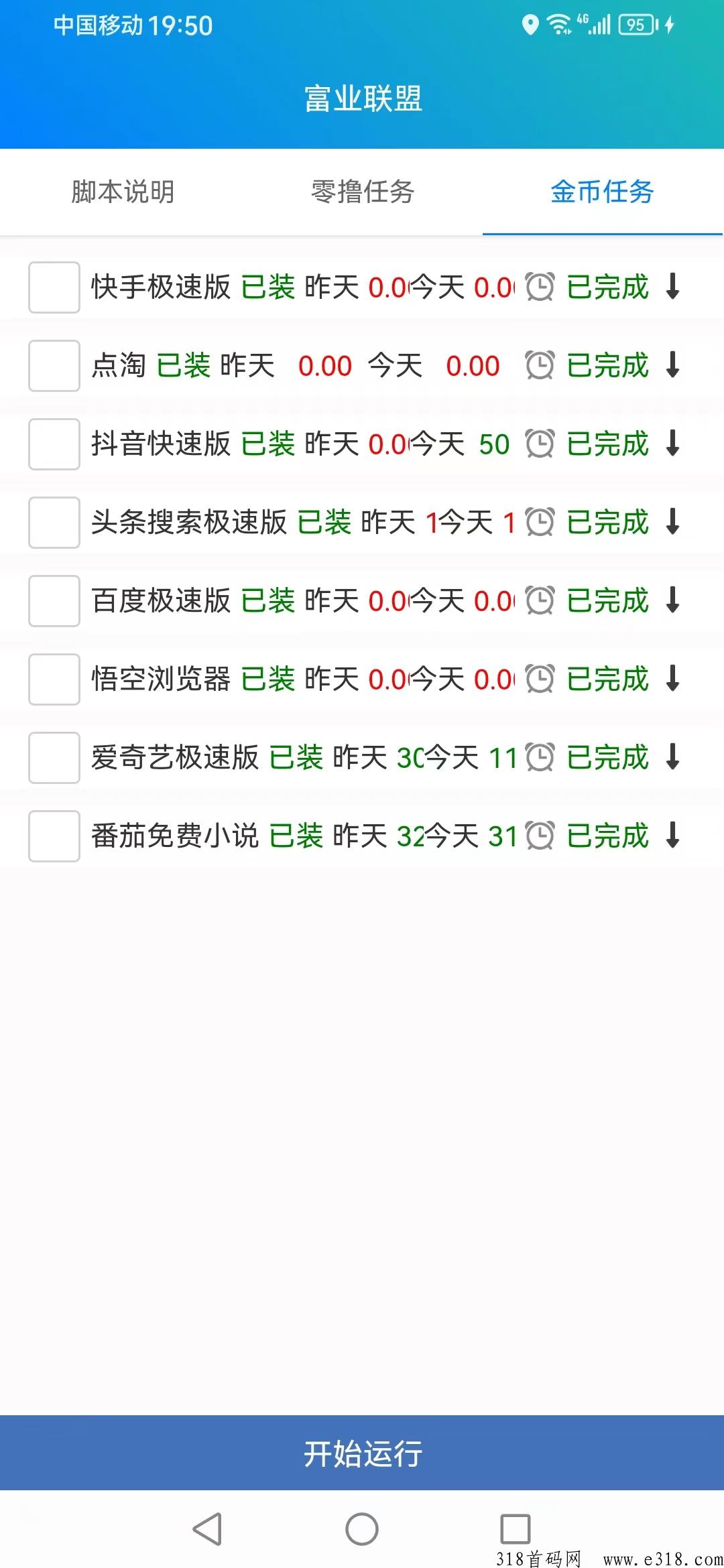This screenshot has width=724, height=1568.
Task: Switch to the 脚本说明 tab
Action: coord(122,192)
